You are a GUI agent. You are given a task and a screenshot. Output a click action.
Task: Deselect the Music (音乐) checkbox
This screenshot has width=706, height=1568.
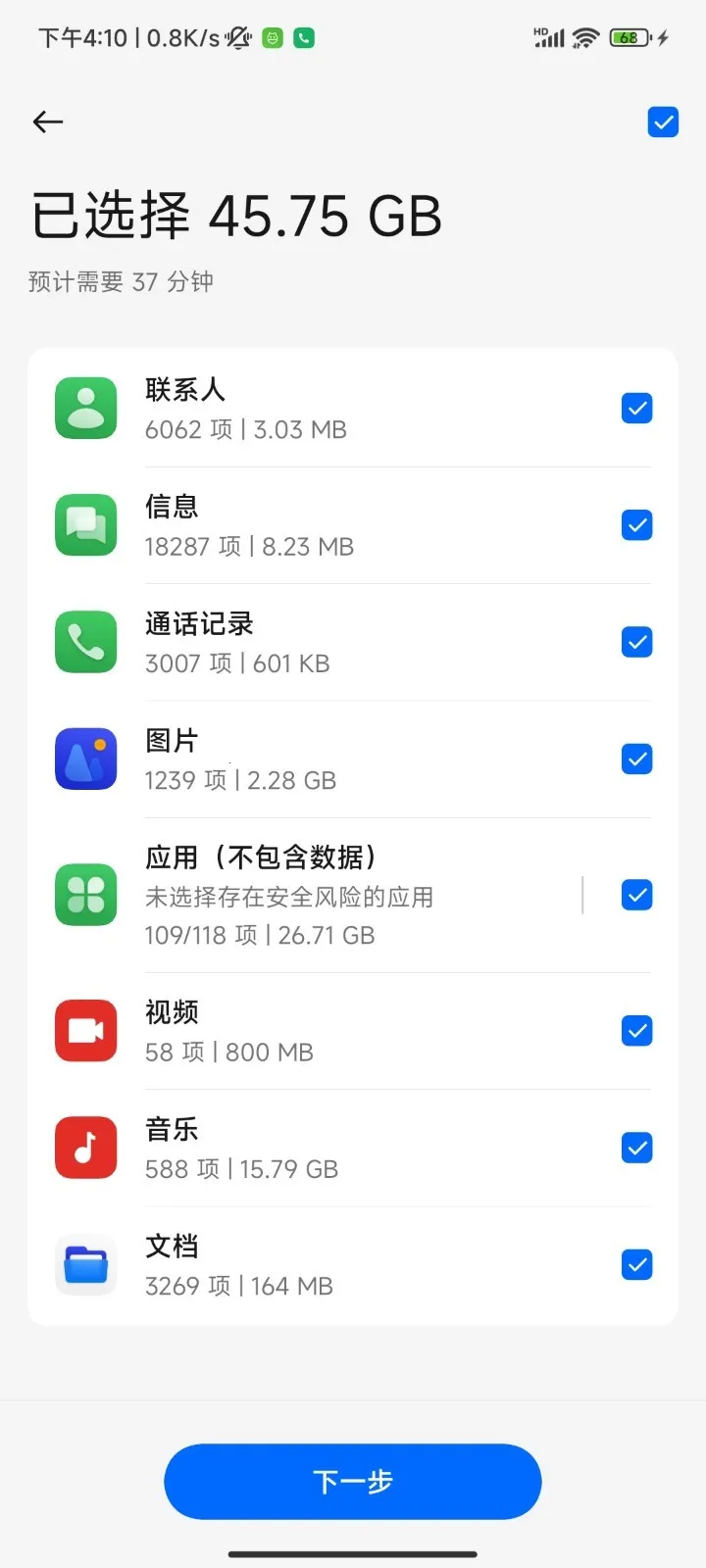(x=636, y=1147)
